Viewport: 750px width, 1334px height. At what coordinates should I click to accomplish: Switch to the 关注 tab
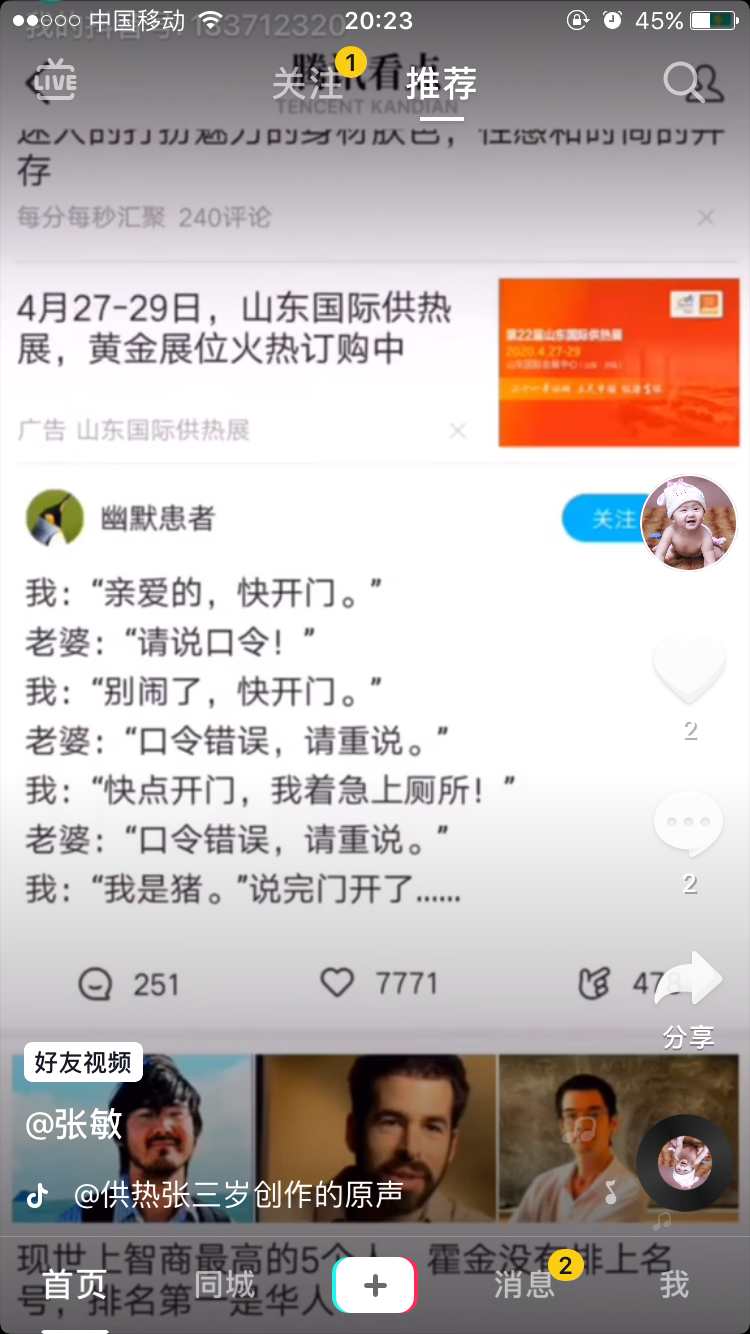305,84
